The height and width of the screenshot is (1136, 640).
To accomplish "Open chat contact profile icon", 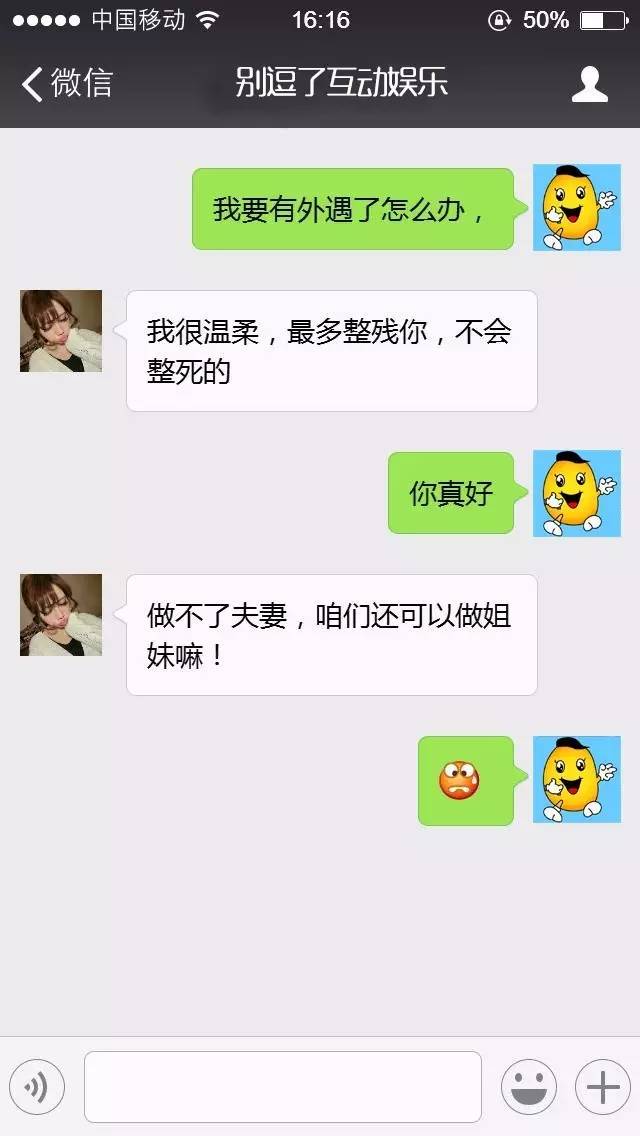I will pos(589,84).
